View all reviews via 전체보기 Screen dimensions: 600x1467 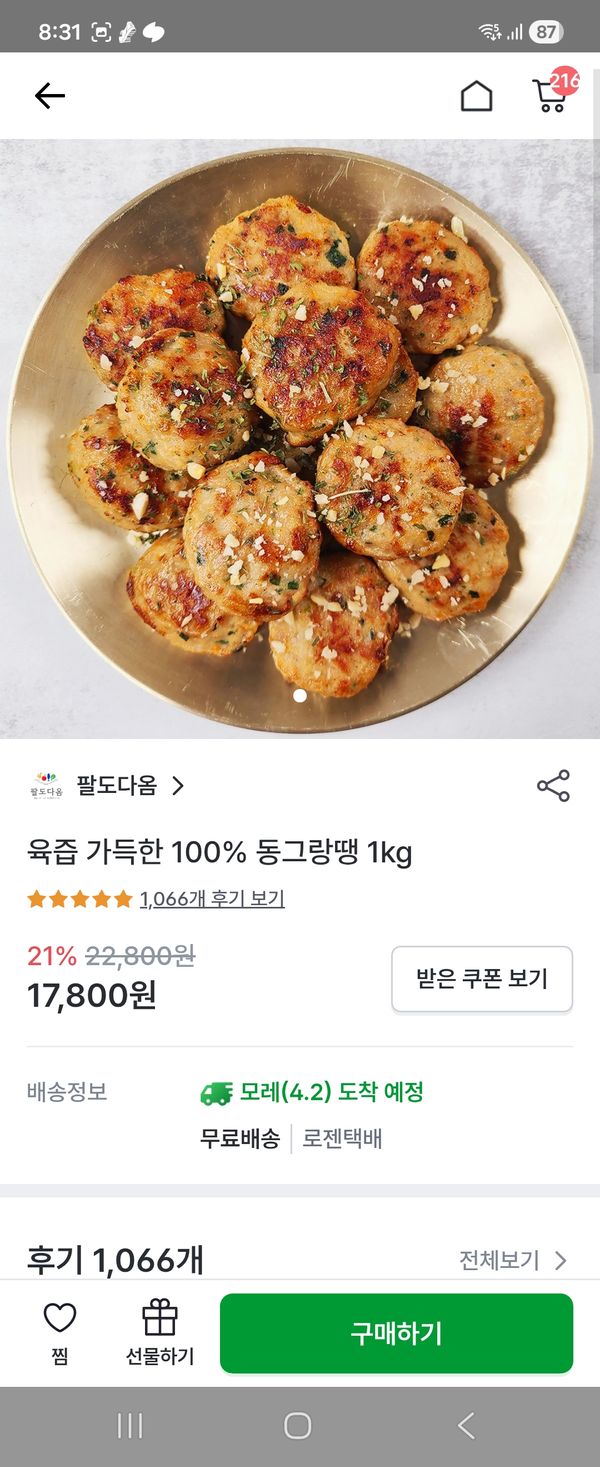click(x=512, y=1260)
